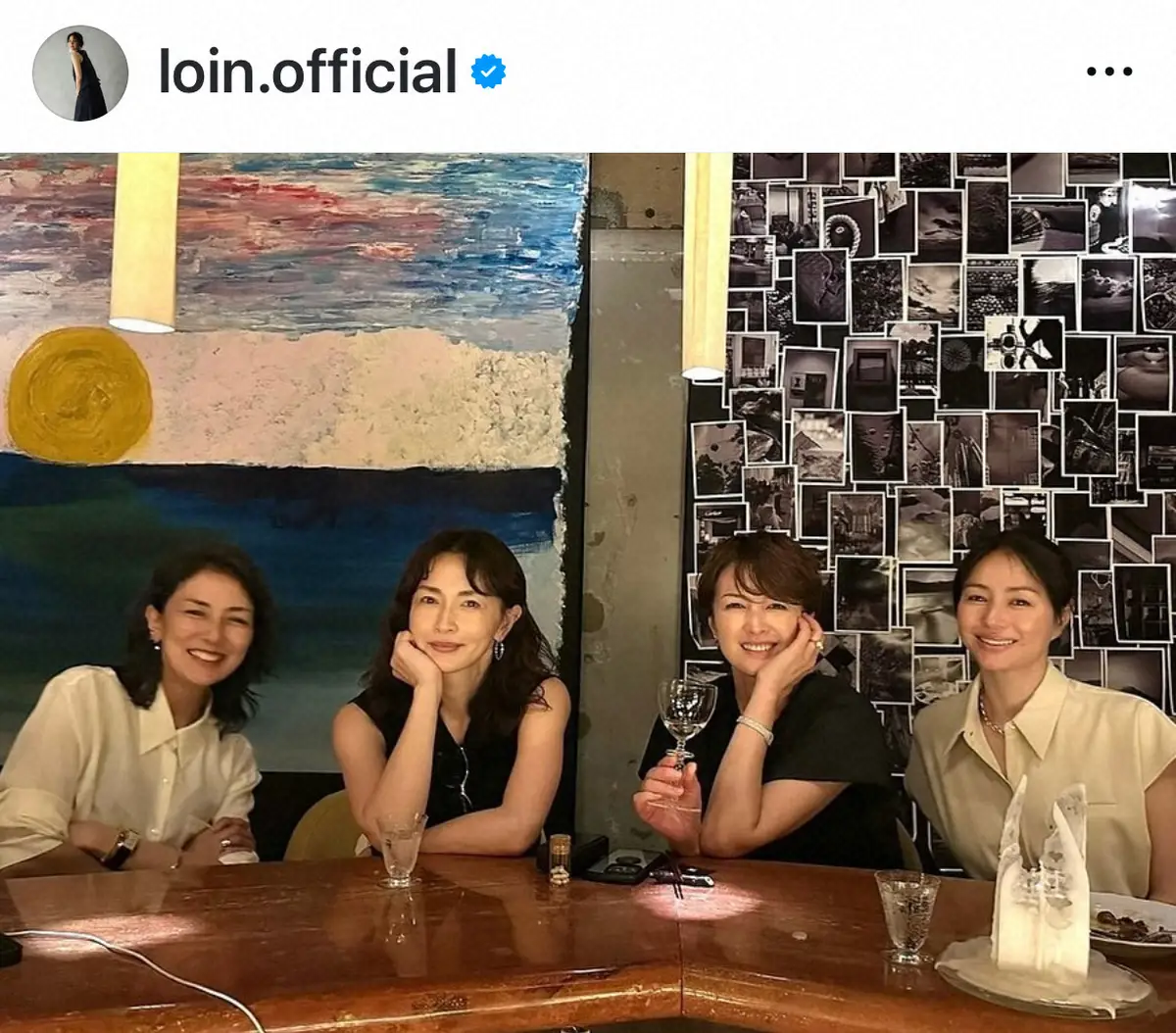
Task: Open the loin.official username link
Action: 307,73
